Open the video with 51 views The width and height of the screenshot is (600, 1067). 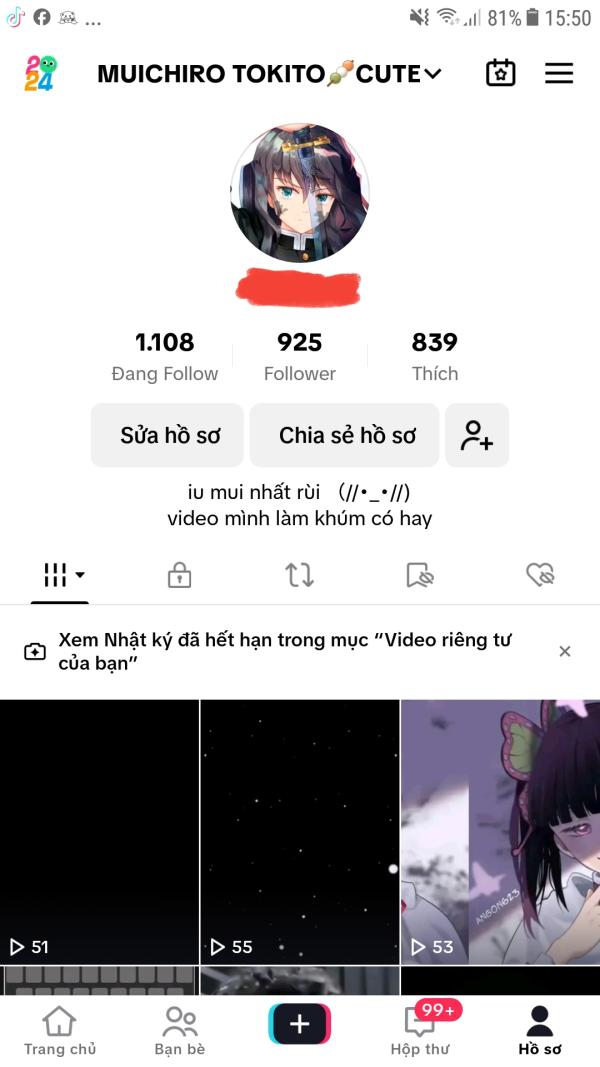click(x=99, y=830)
